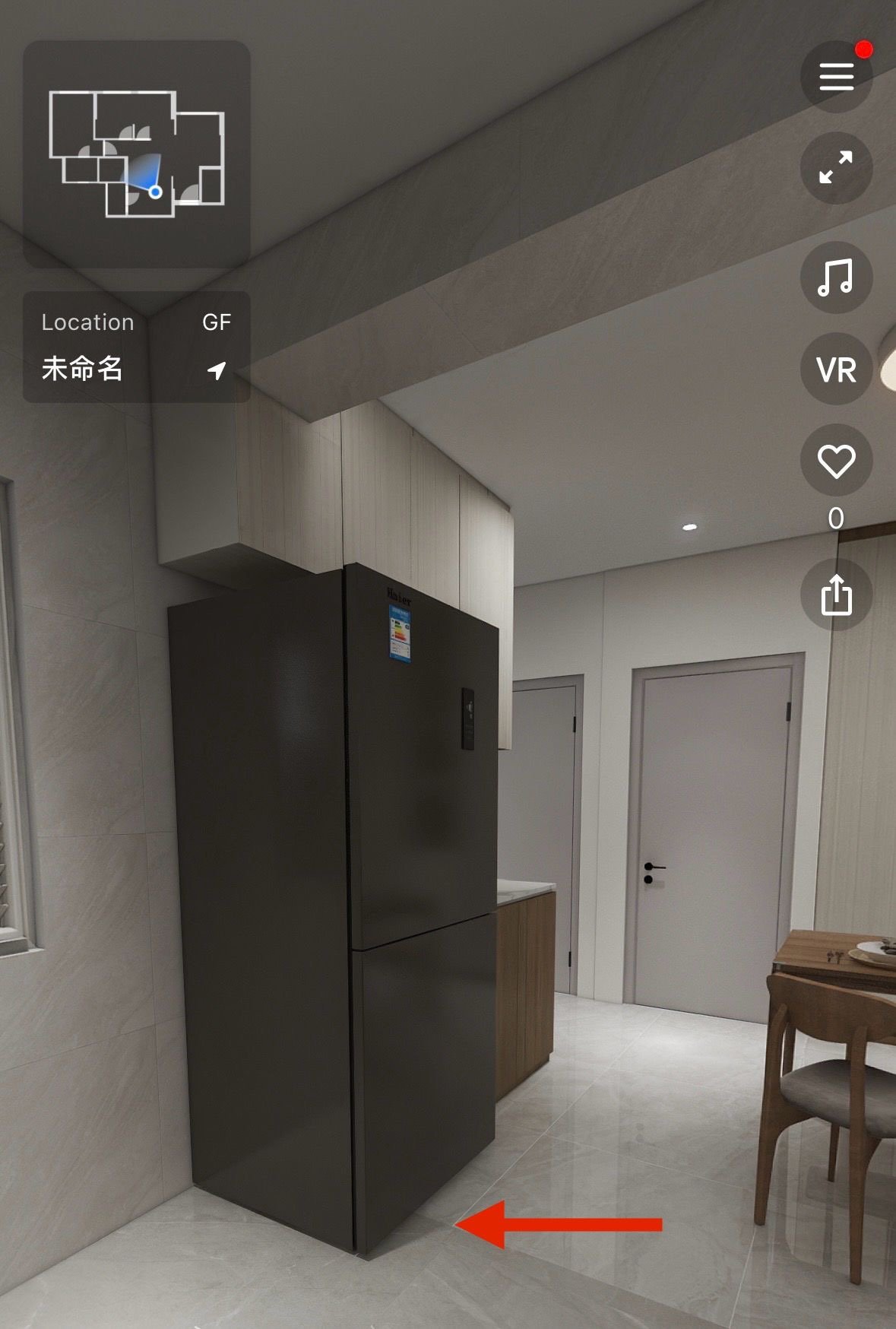Switch to VR mode

[x=836, y=370]
